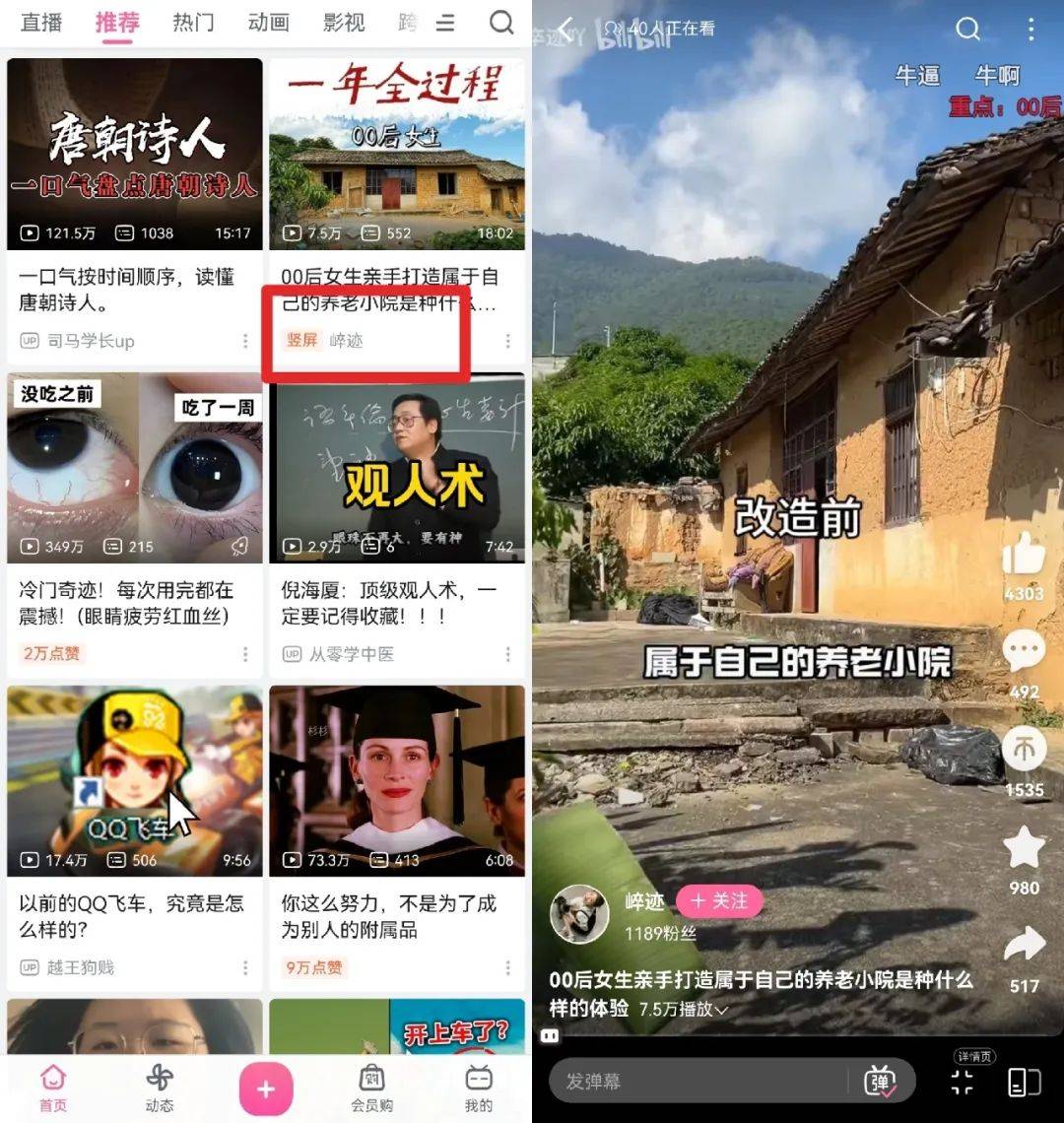Follow 崪迹 with the 关注 button
This screenshot has width=1064, height=1123.
[719, 901]
